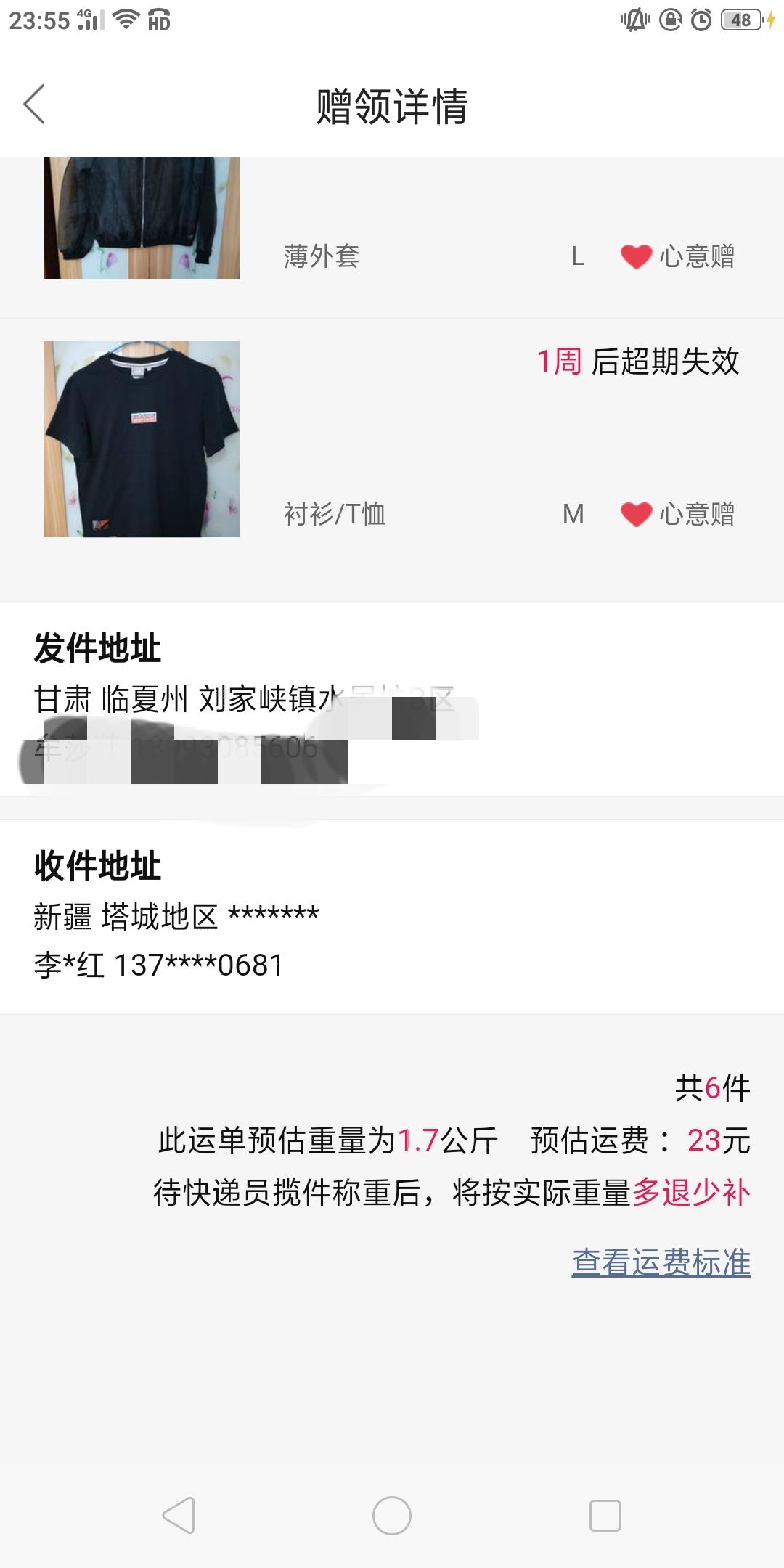
Task: Open recent apps
Action: [605, 1516]
